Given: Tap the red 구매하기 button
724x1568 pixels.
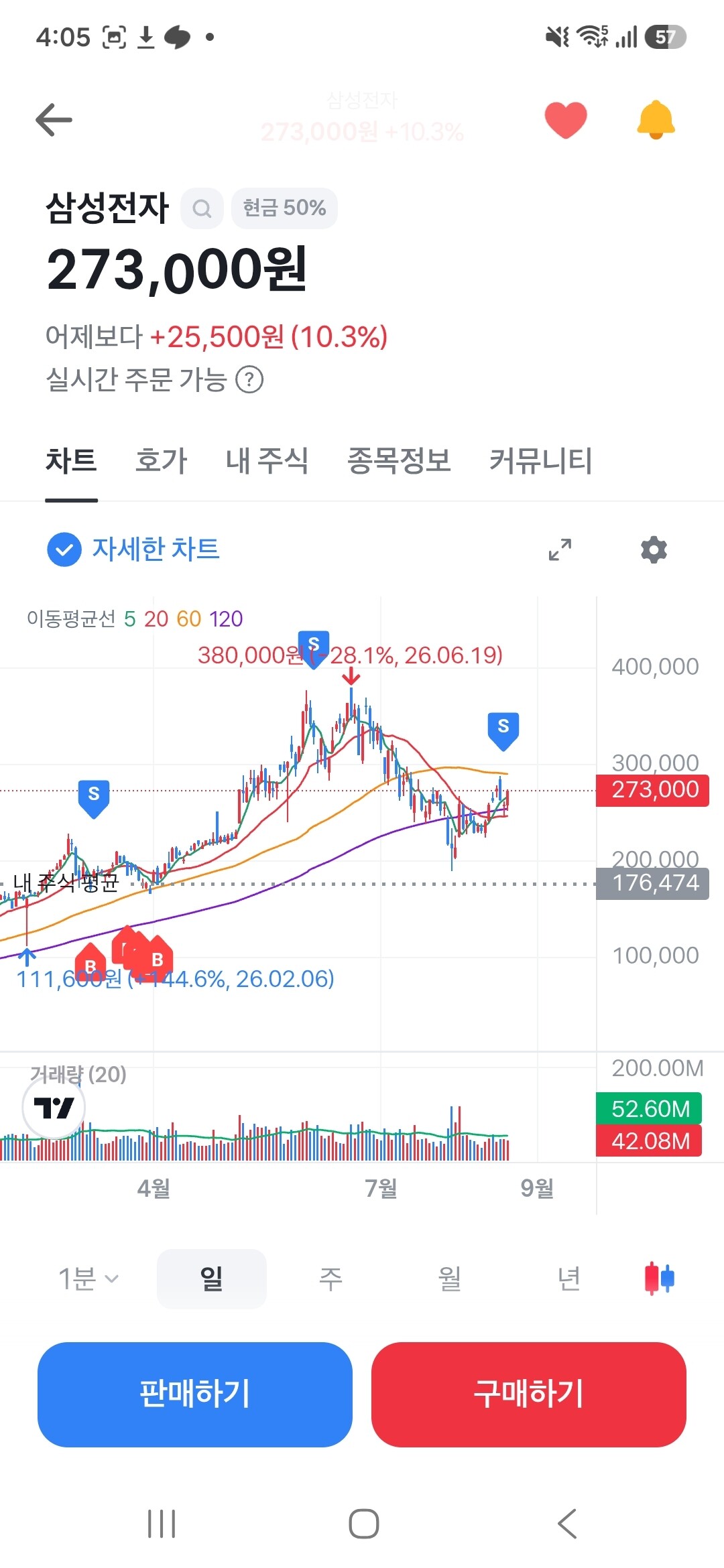Looking at the screenshot, I should tap(529, 1394).
